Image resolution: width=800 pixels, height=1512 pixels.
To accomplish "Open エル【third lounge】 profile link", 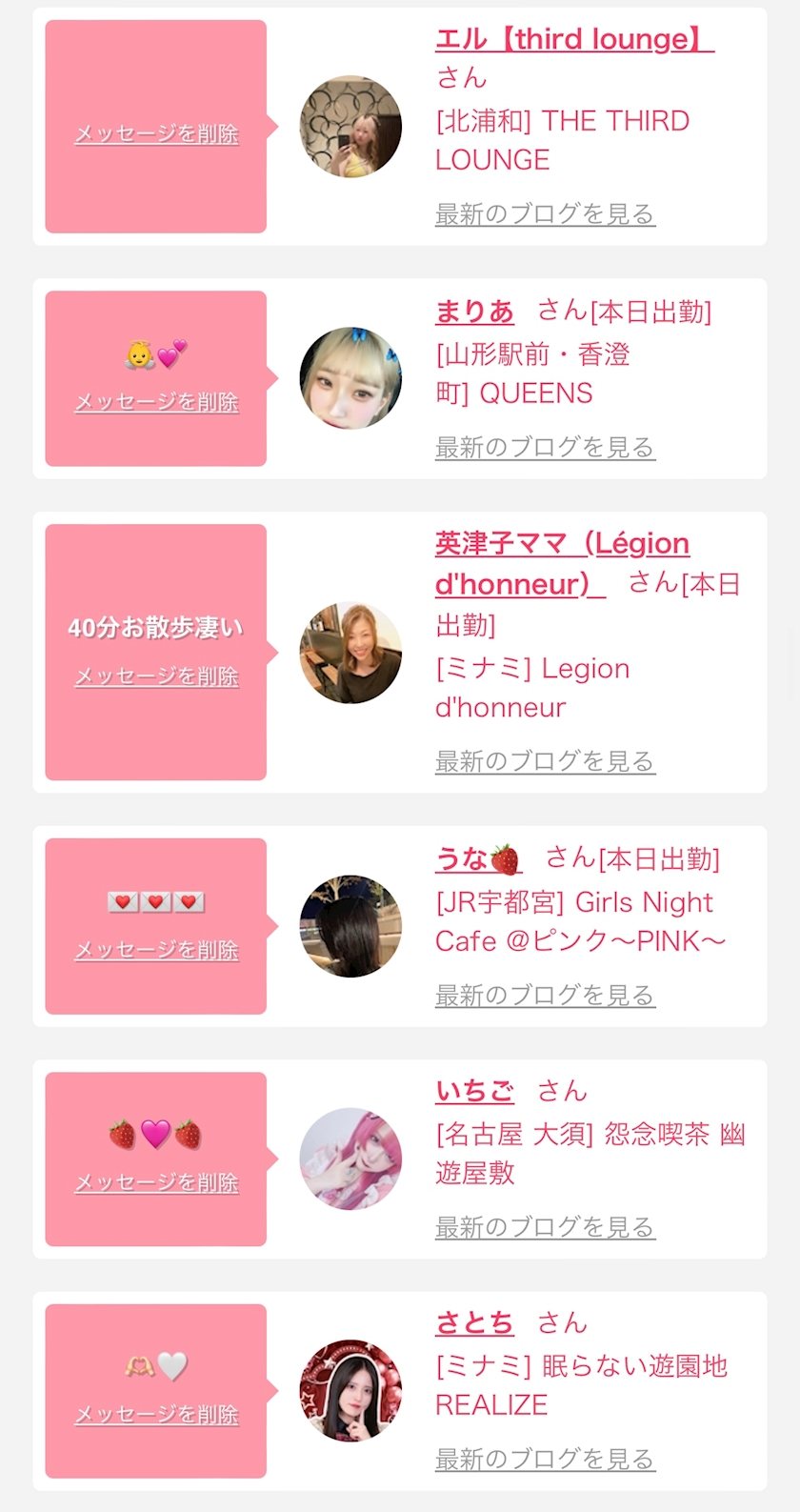I will click(x=573, y=40).
